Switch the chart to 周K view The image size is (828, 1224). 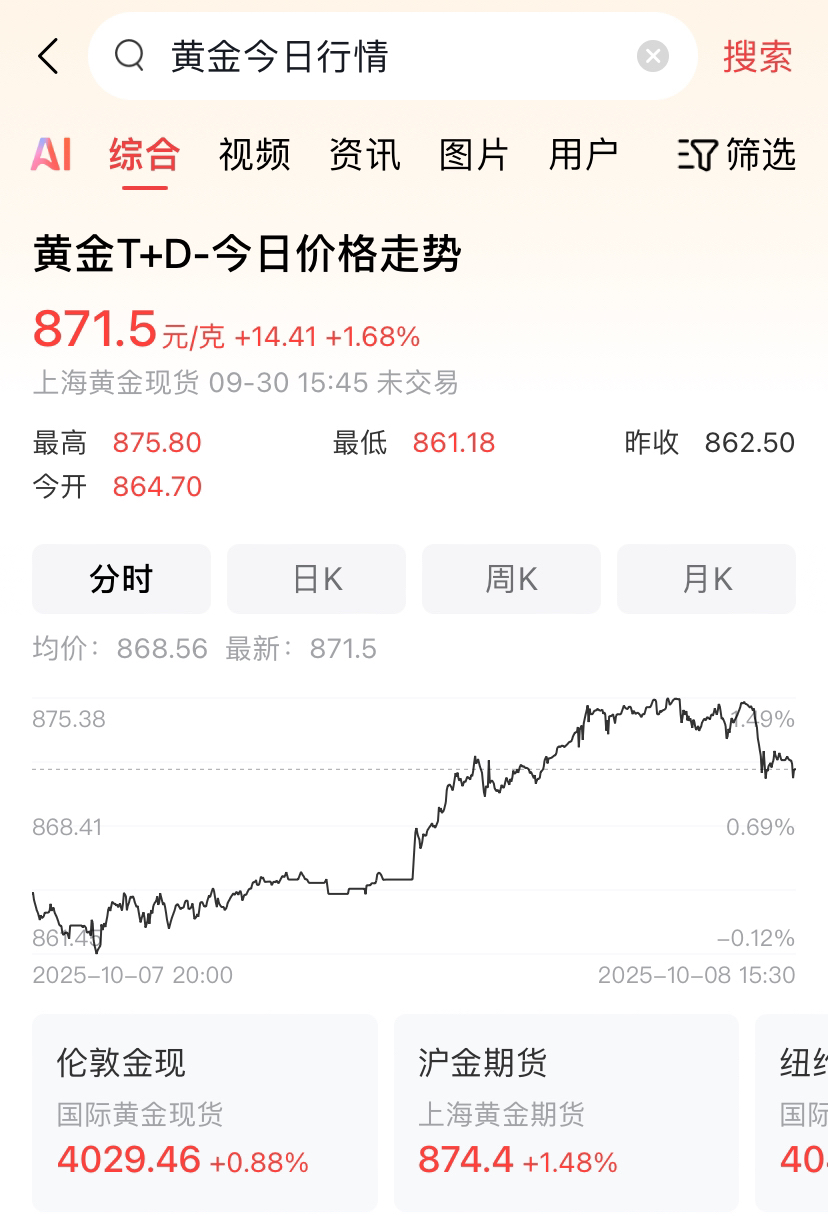[511, 578]
